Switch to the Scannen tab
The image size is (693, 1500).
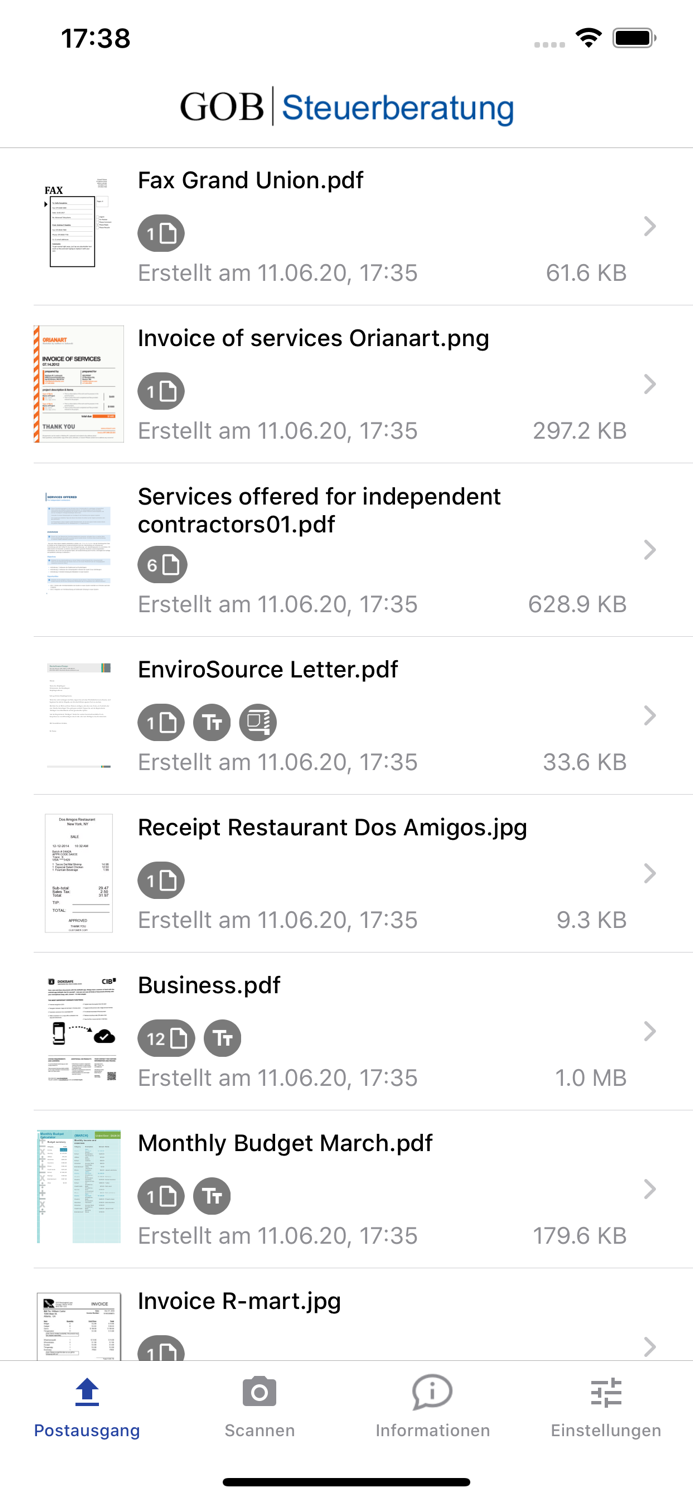tap(260, 1407)
